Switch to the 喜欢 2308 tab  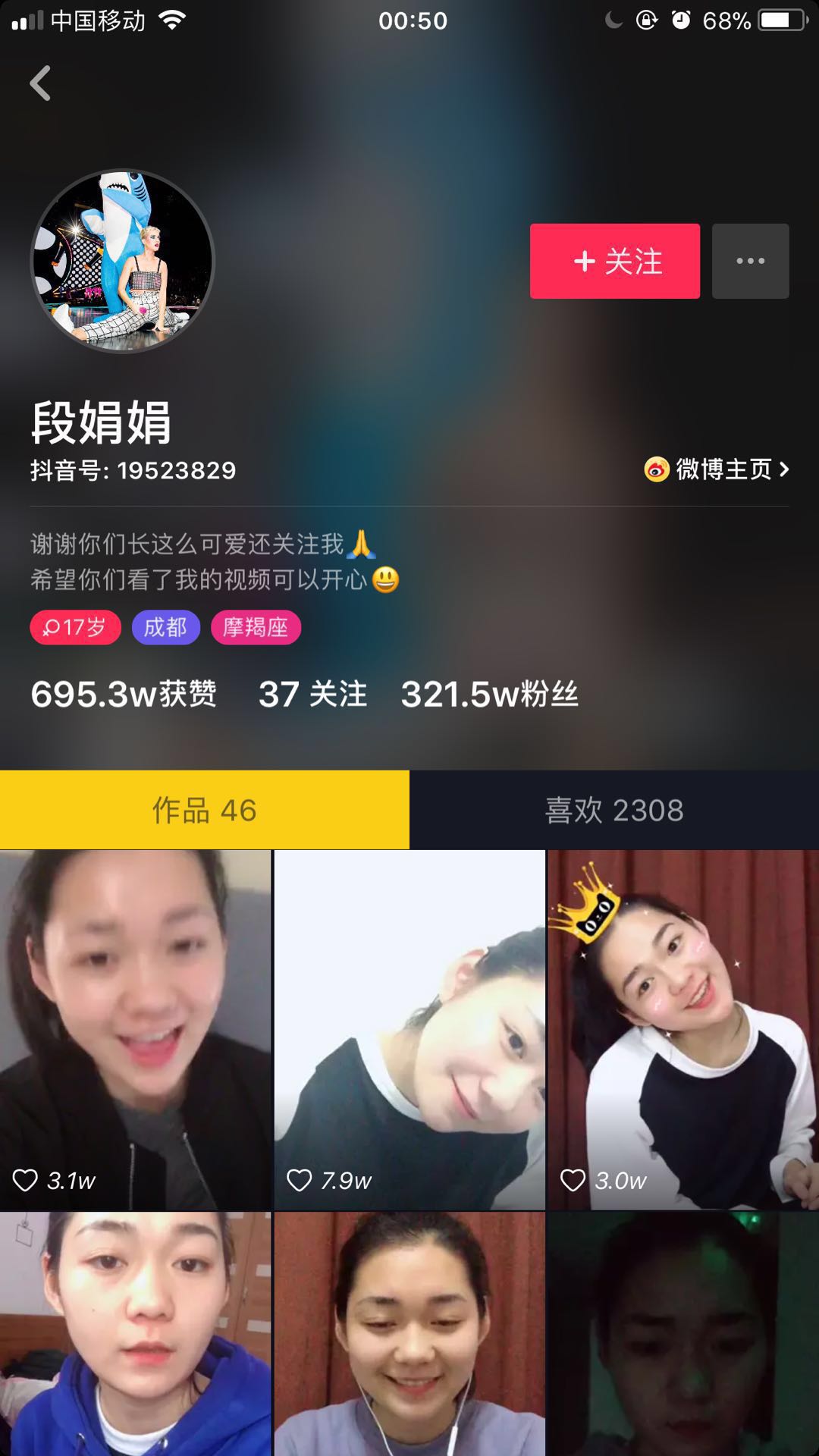pyautogui.click(x=614, y=810)
